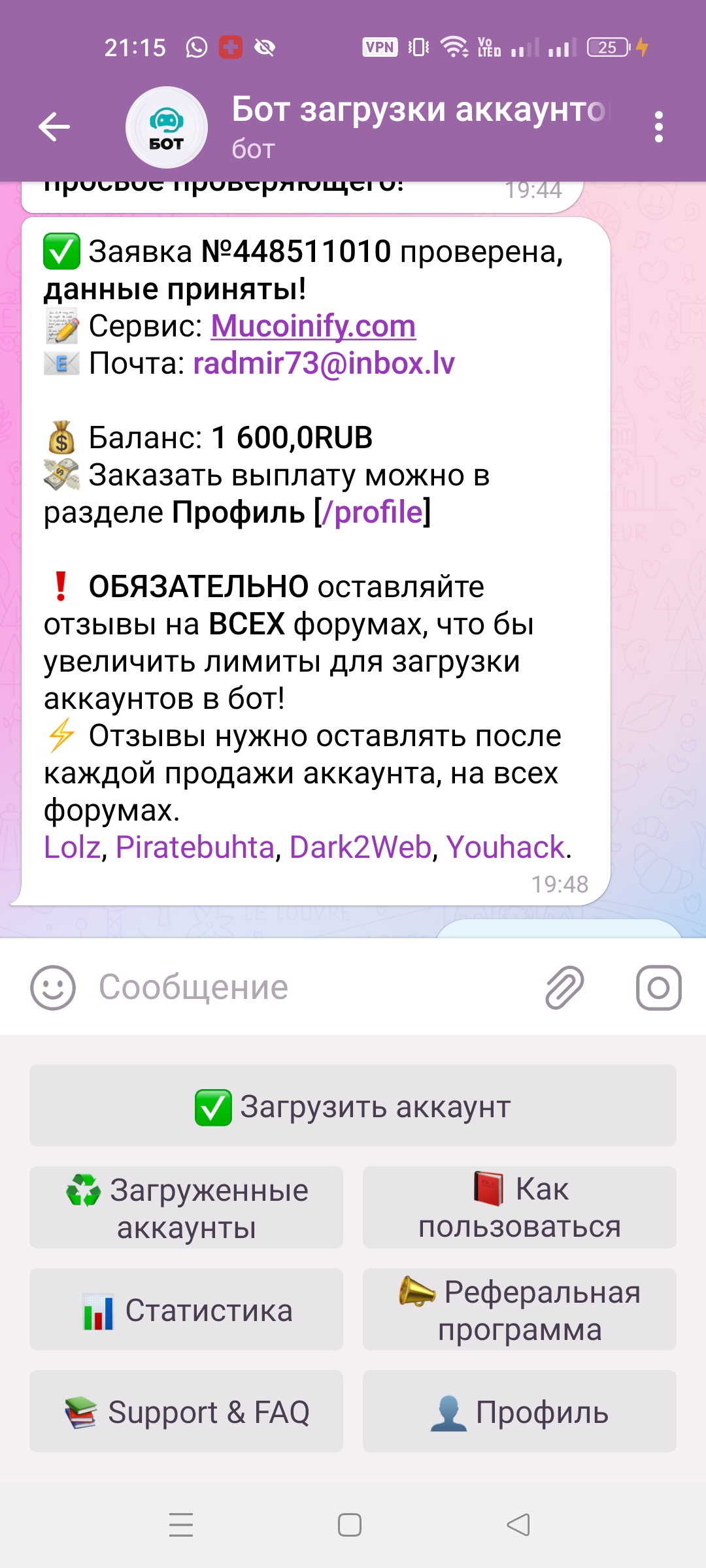Viewport: 706px width, 1568px height.
Task: Select the Загрузить аккаунт button
Action: [353, 1106]
